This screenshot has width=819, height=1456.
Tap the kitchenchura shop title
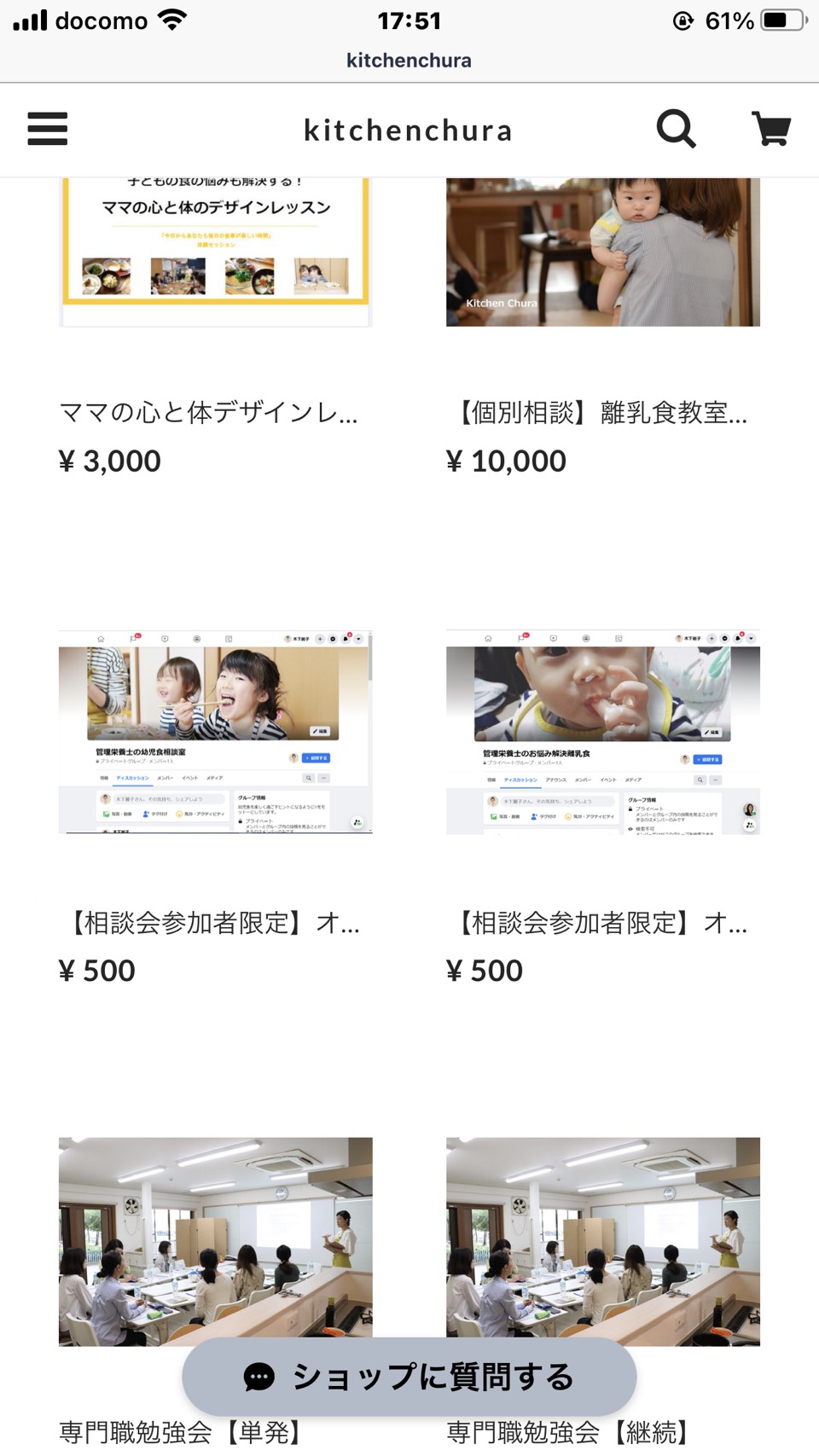(409, 131)
